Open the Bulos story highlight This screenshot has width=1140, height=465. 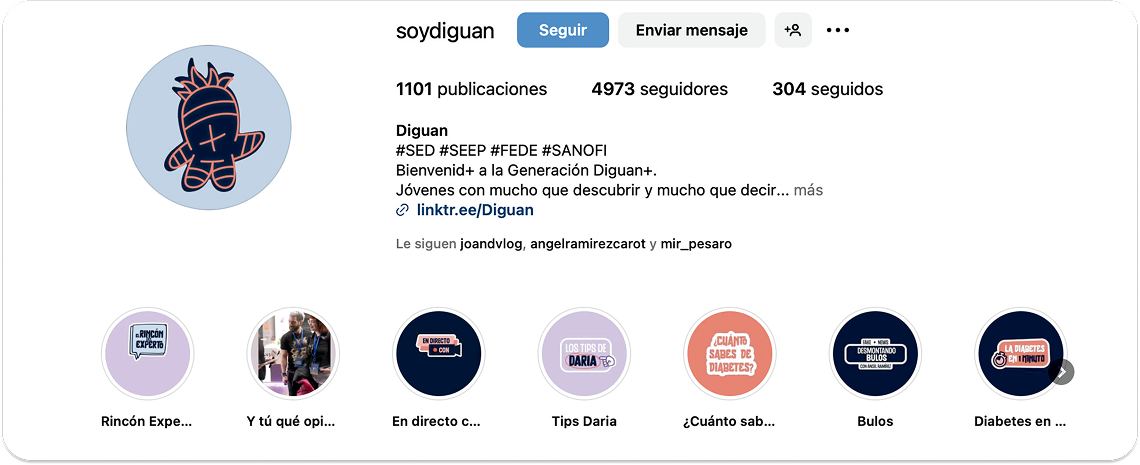click(875, 353)
